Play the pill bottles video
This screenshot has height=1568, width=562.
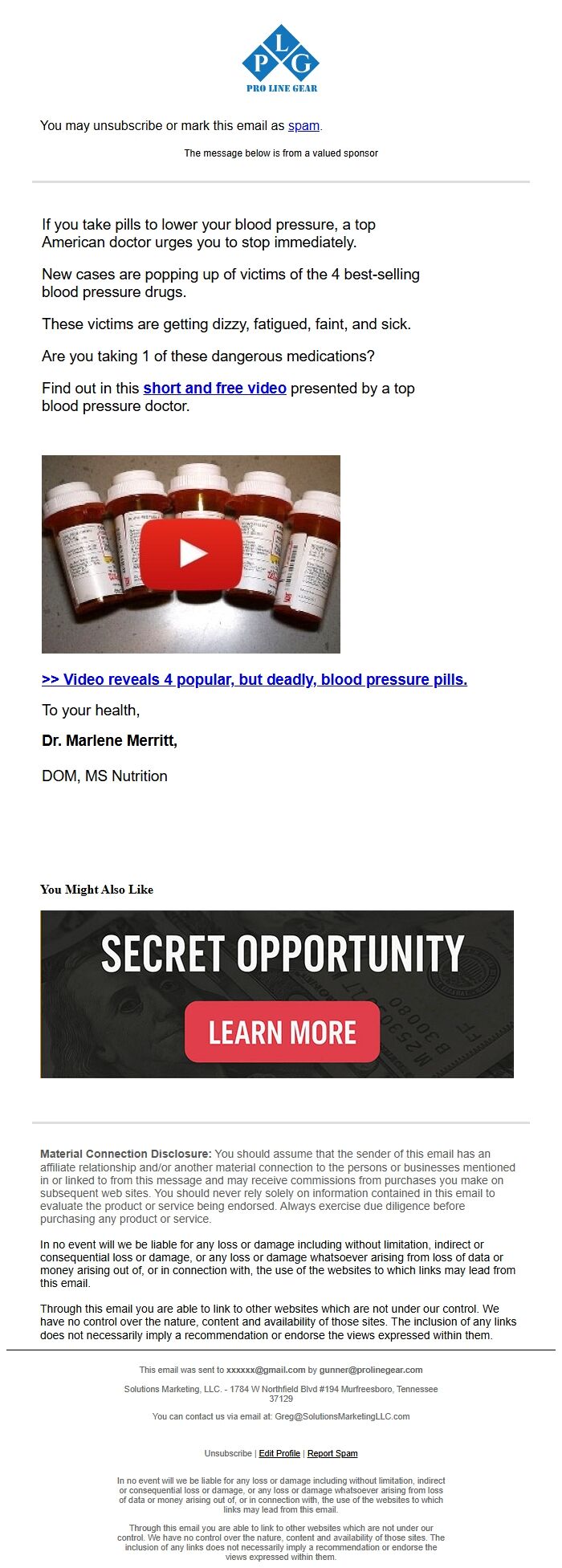(191, 554)
